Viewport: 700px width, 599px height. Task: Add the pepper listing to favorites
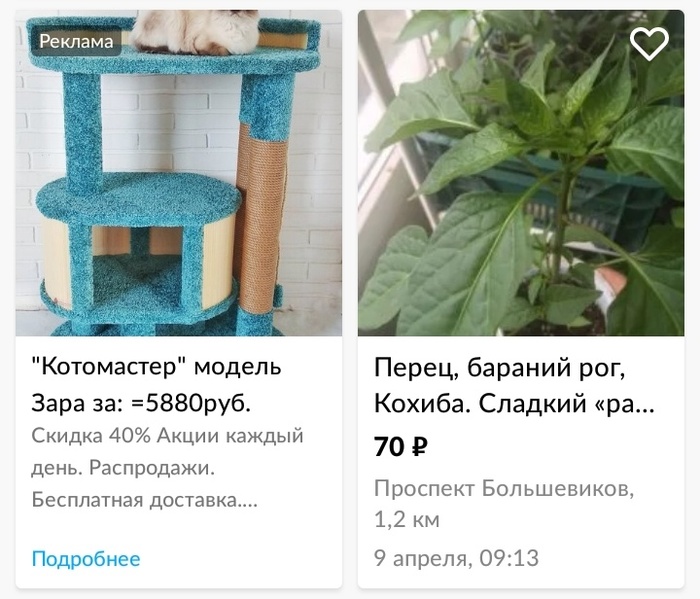(650, 43)
